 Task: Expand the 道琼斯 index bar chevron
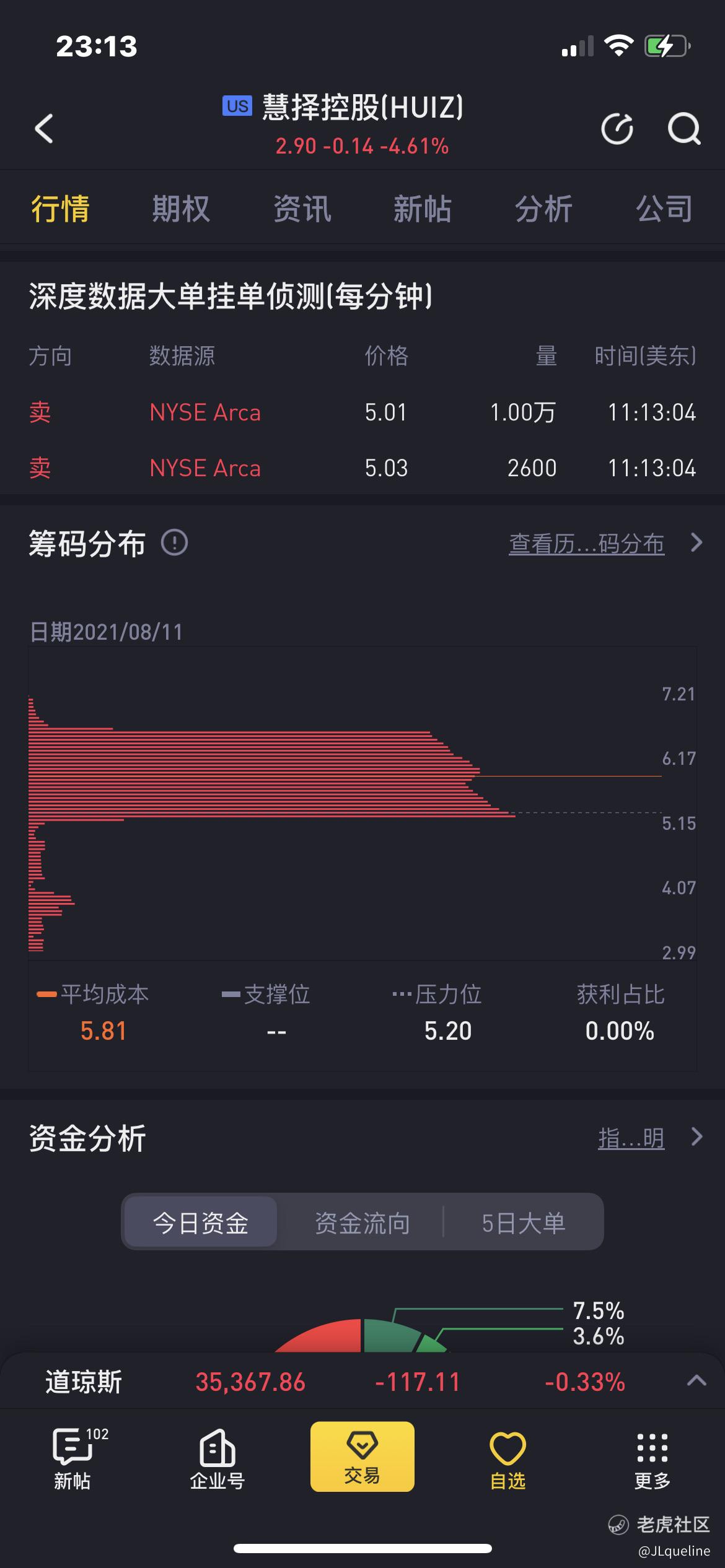(x=696, y=1380)
